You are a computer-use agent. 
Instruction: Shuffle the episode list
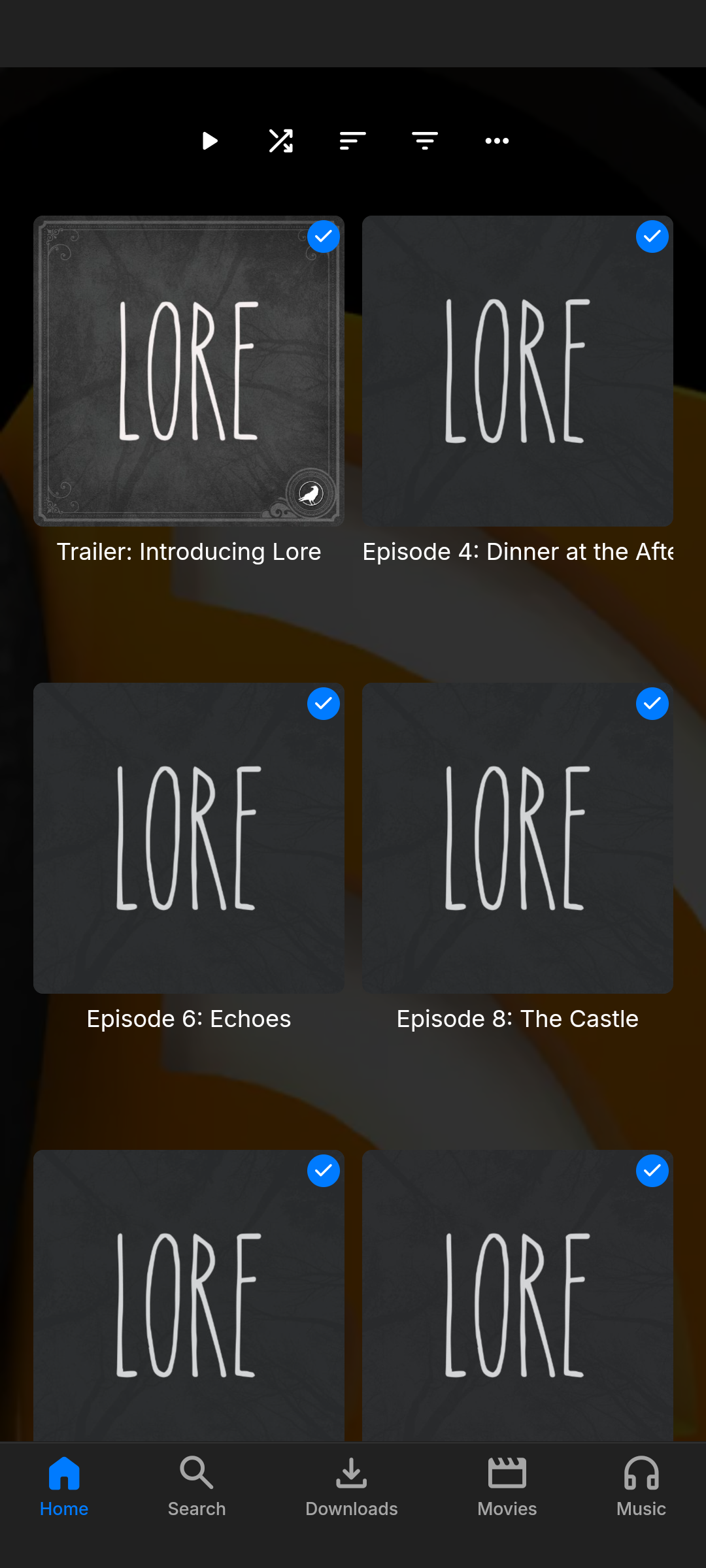click(x=281, y=141)
